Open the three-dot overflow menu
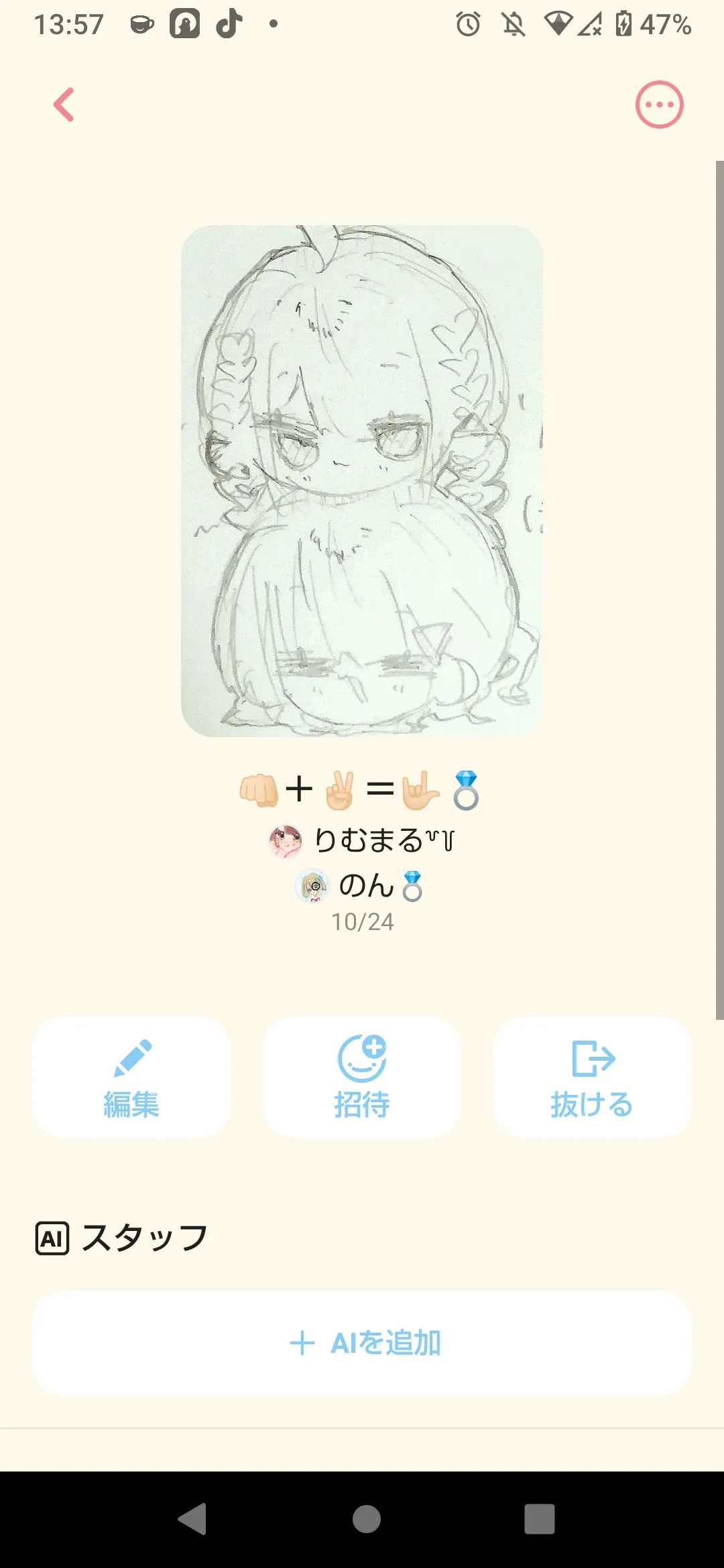The width and height of the screenshot is (724, 1568). point(659,105)
